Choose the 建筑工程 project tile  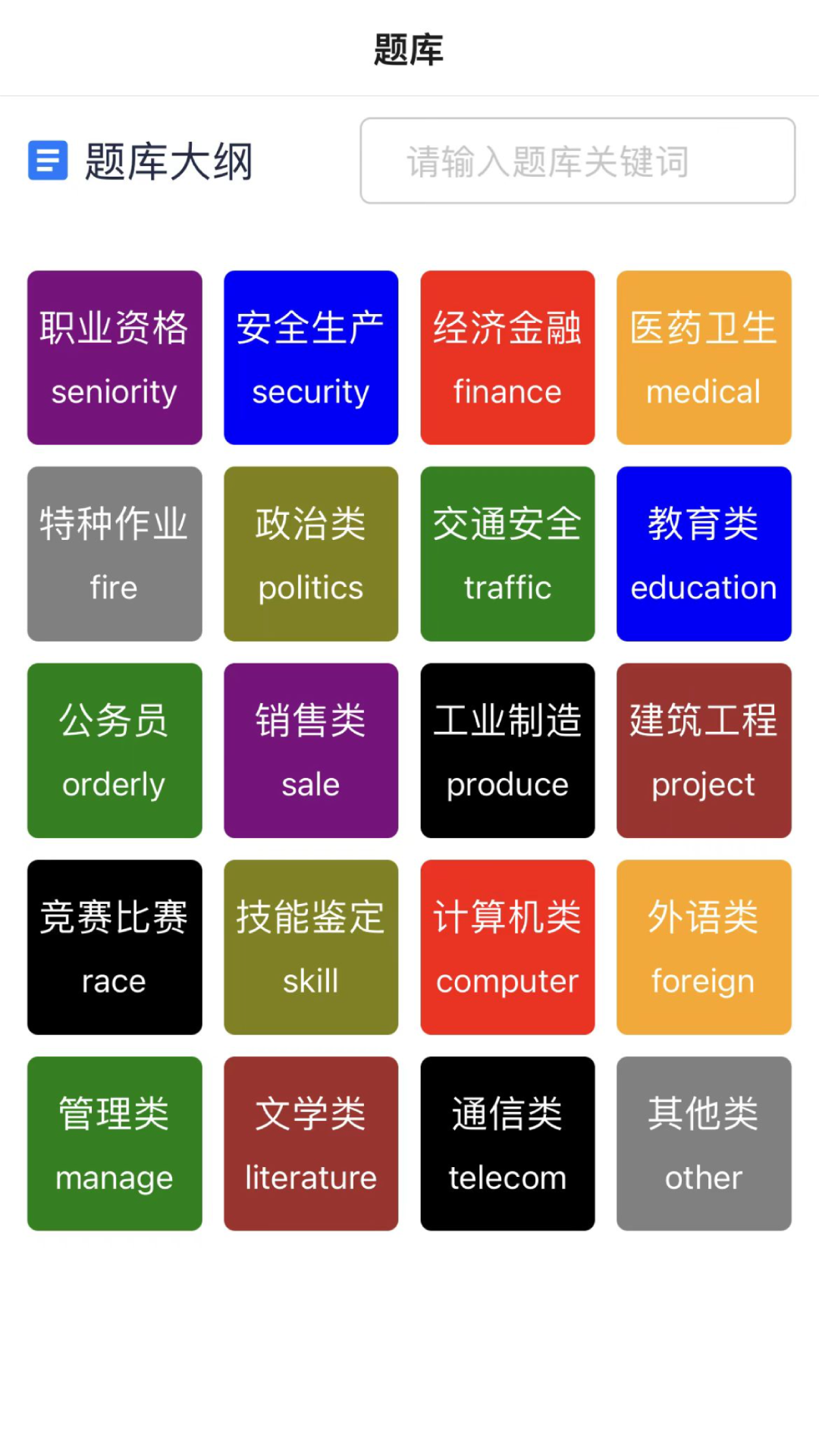click(x=704, y=751)
